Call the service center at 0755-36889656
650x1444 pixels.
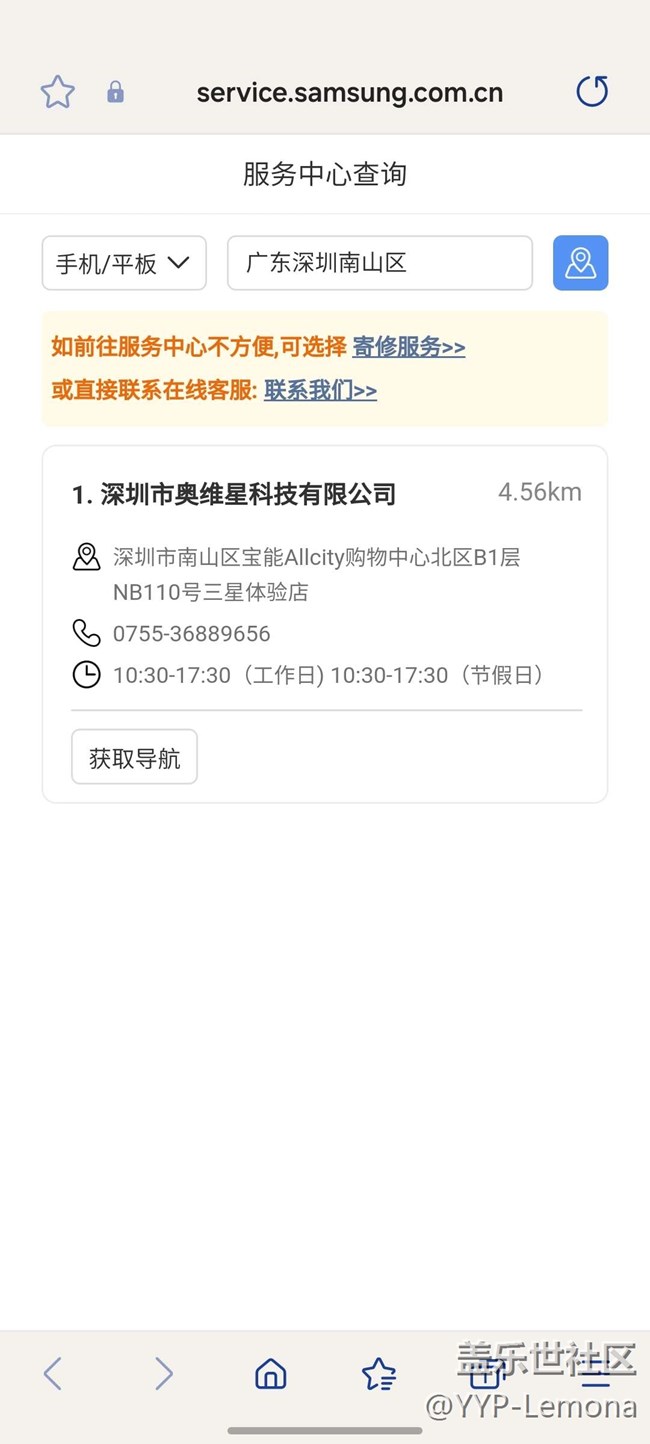click(191, 633)
